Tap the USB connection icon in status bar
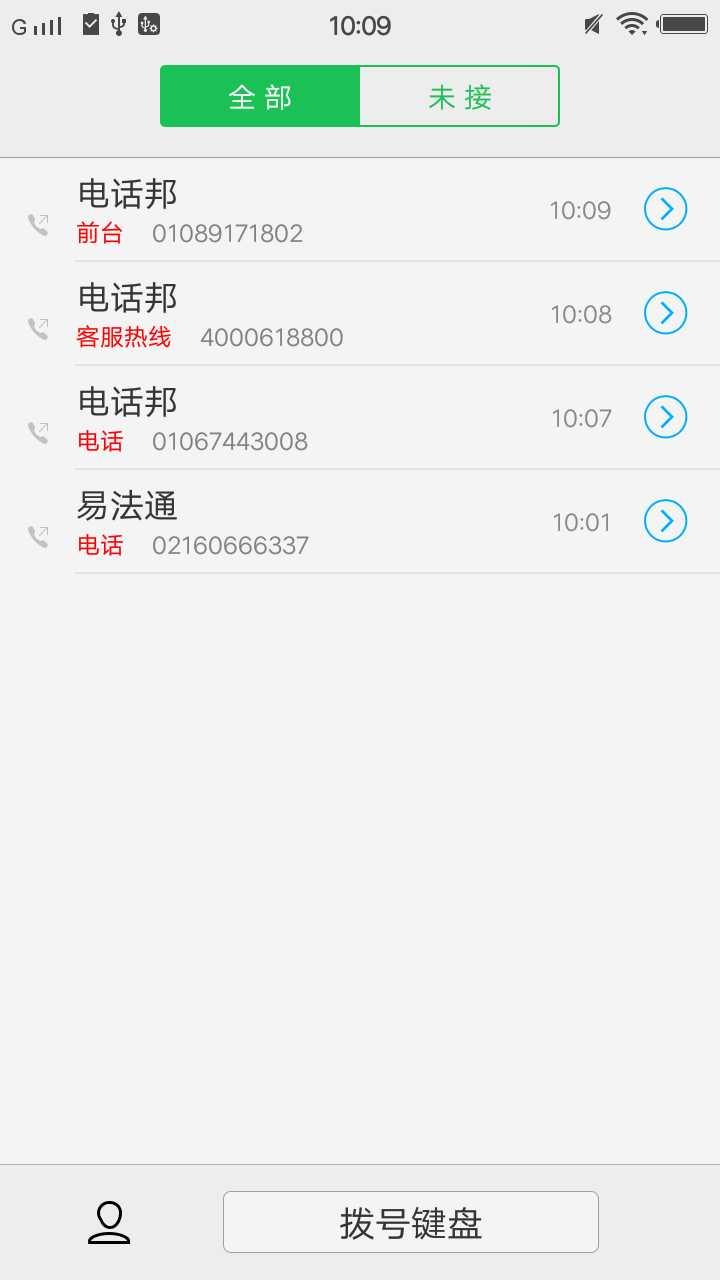Screen dimensions: 720x1280 coord(116,23)
